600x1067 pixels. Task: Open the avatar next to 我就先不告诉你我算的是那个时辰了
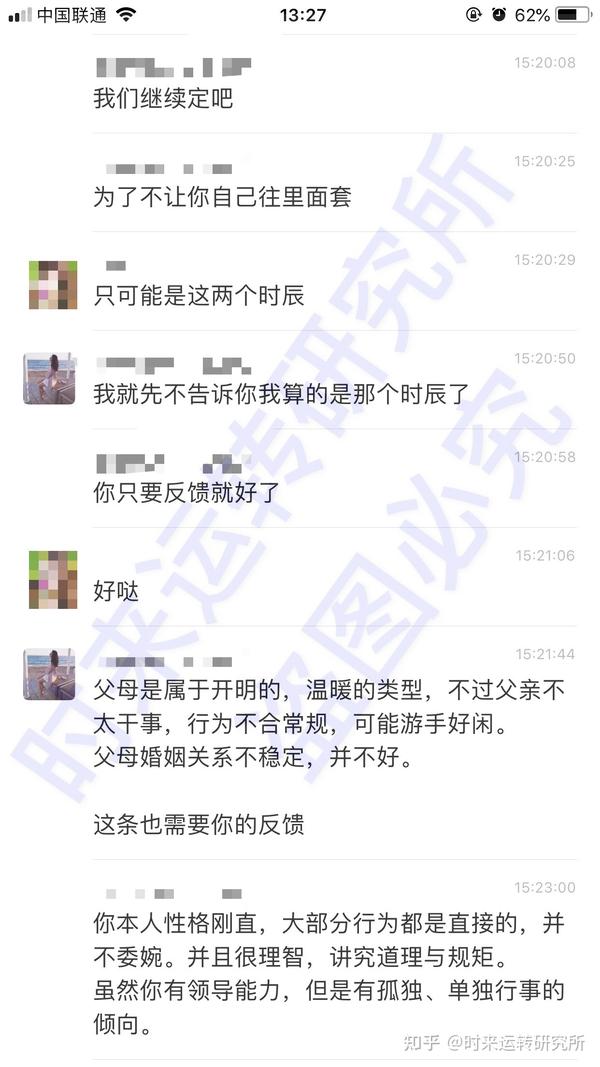tap(49, 380)
